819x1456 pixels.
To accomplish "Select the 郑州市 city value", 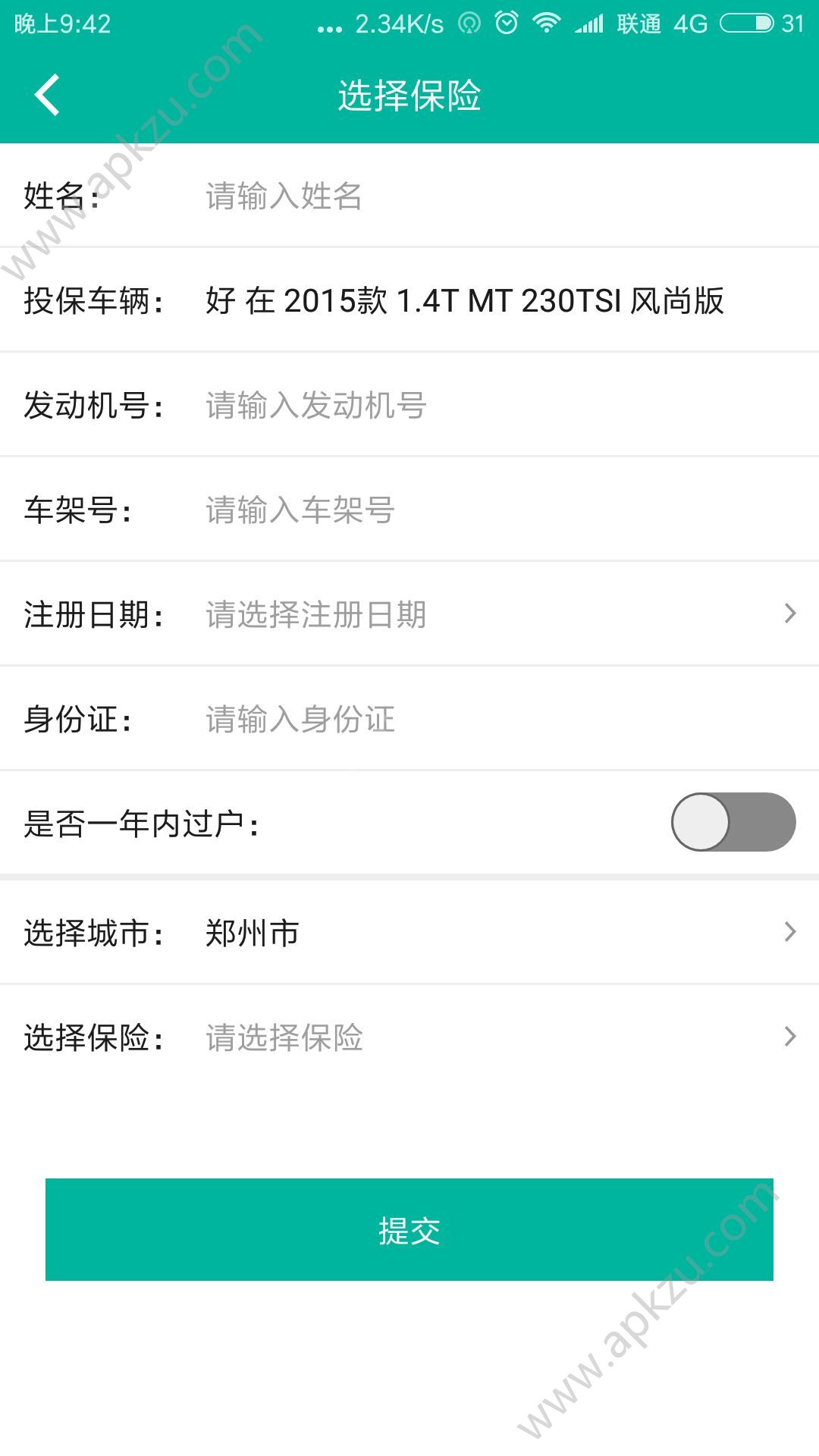I will tap(250, 934).
